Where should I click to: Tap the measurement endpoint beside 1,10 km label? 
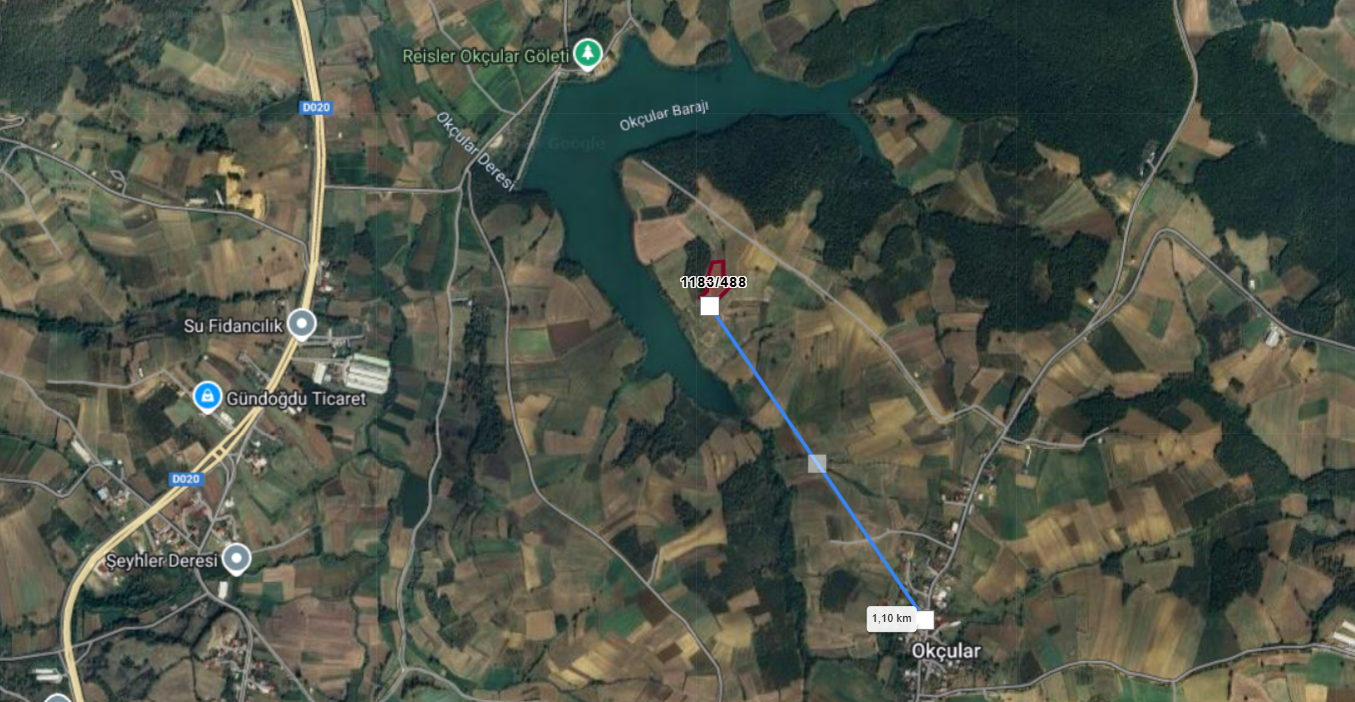(x=925, y=620)
